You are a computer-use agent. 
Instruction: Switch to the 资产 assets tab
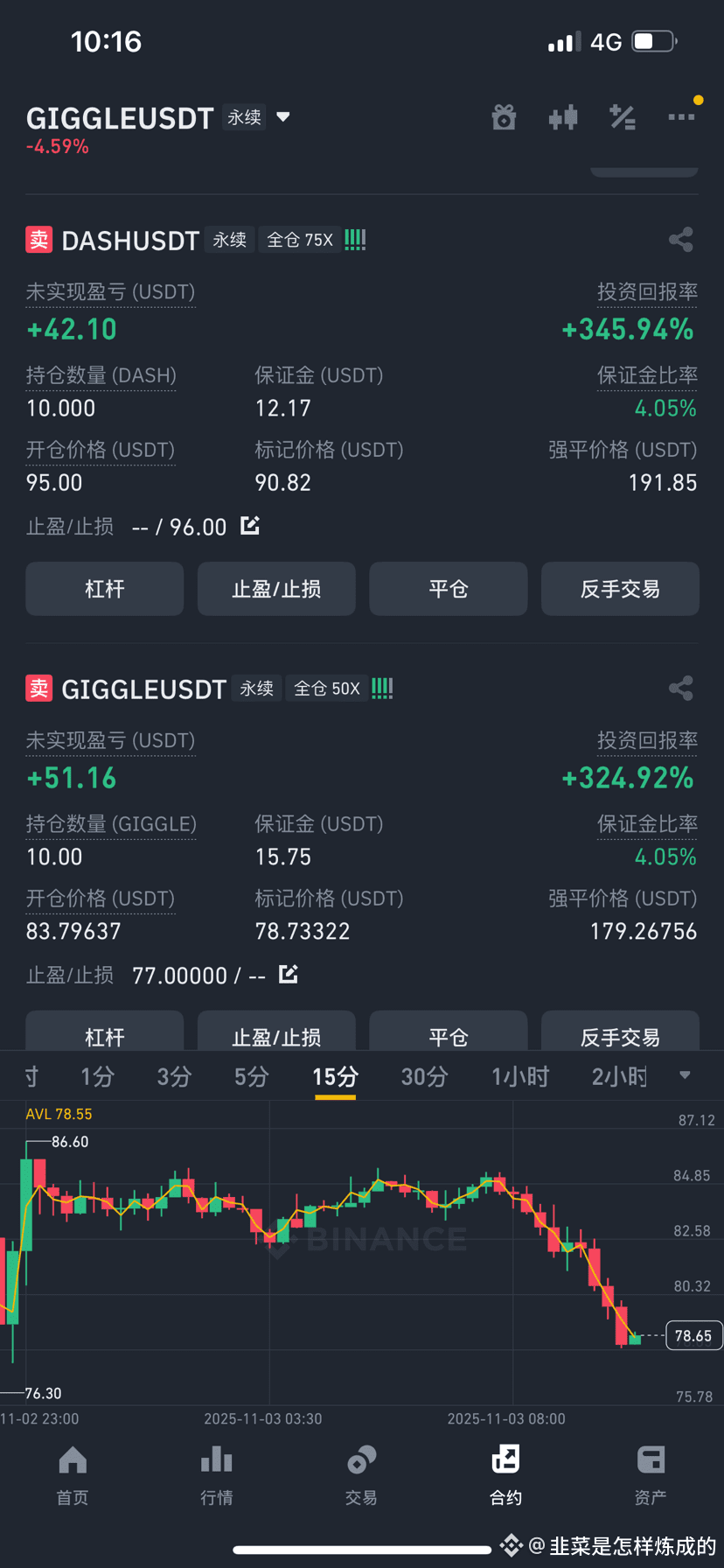click(x=651, y=1476)
